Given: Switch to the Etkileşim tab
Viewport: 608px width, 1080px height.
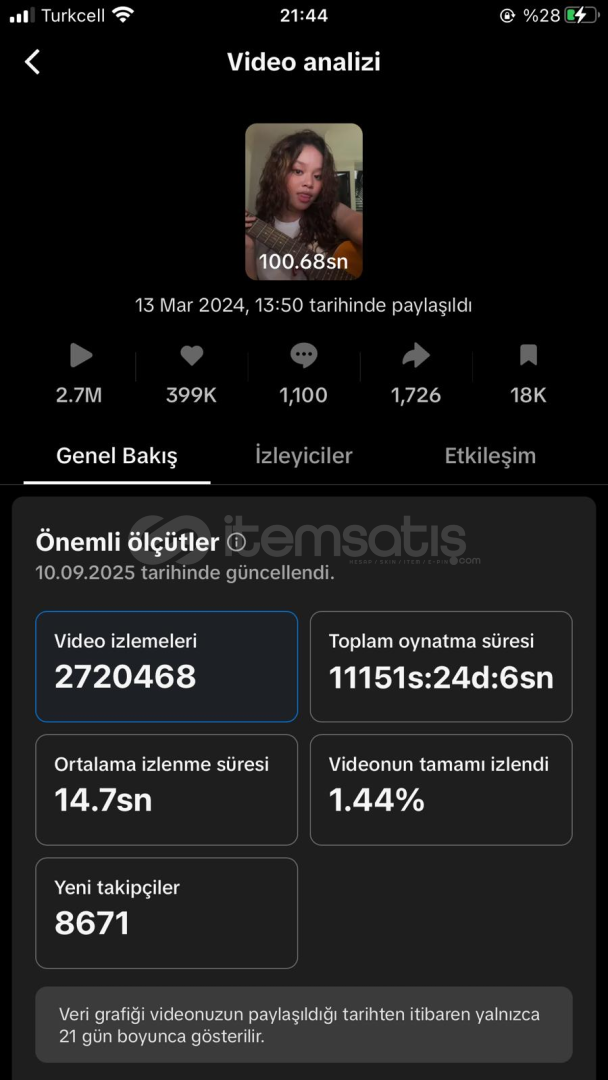Looking at the screenshot, I should coord(490,456).
